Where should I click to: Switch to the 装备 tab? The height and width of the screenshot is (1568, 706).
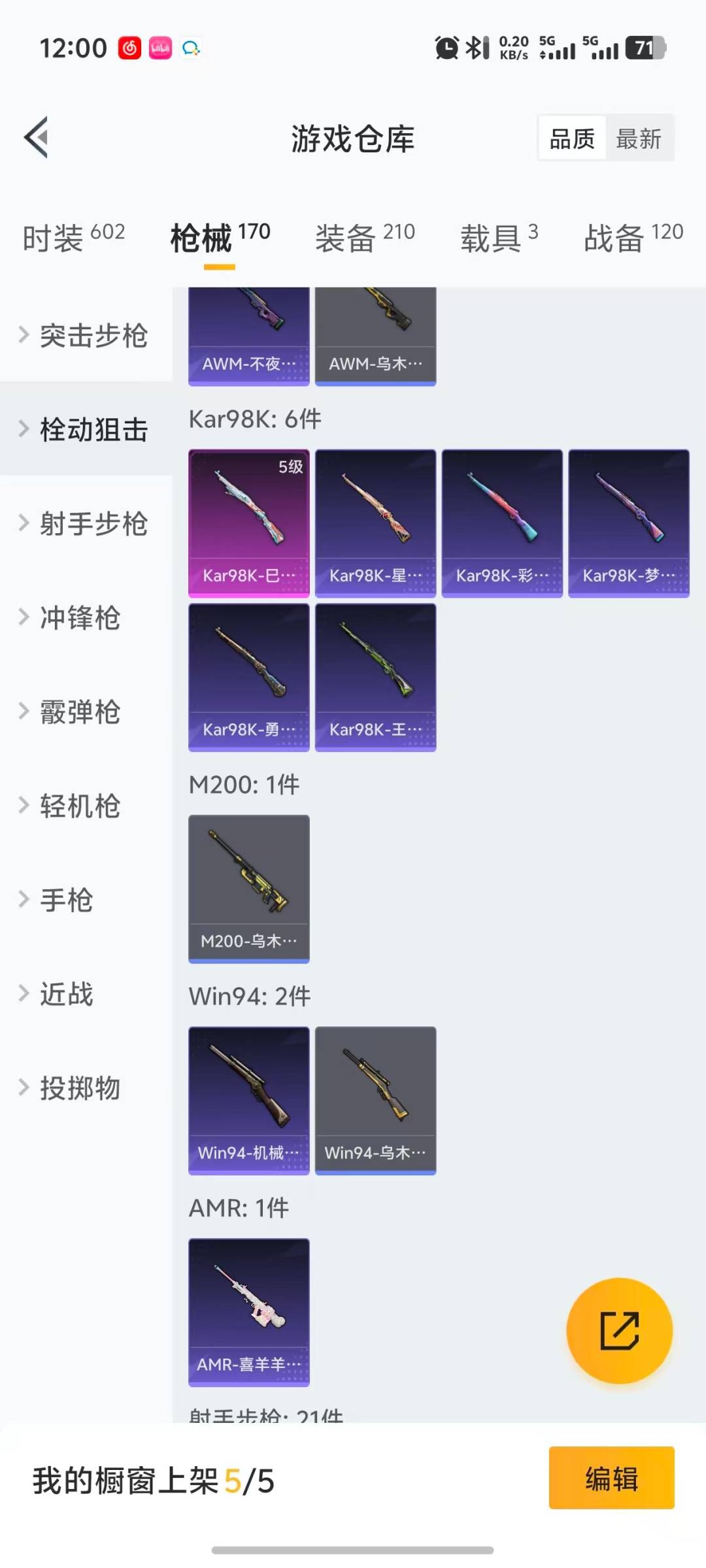[x=365, y=237]
